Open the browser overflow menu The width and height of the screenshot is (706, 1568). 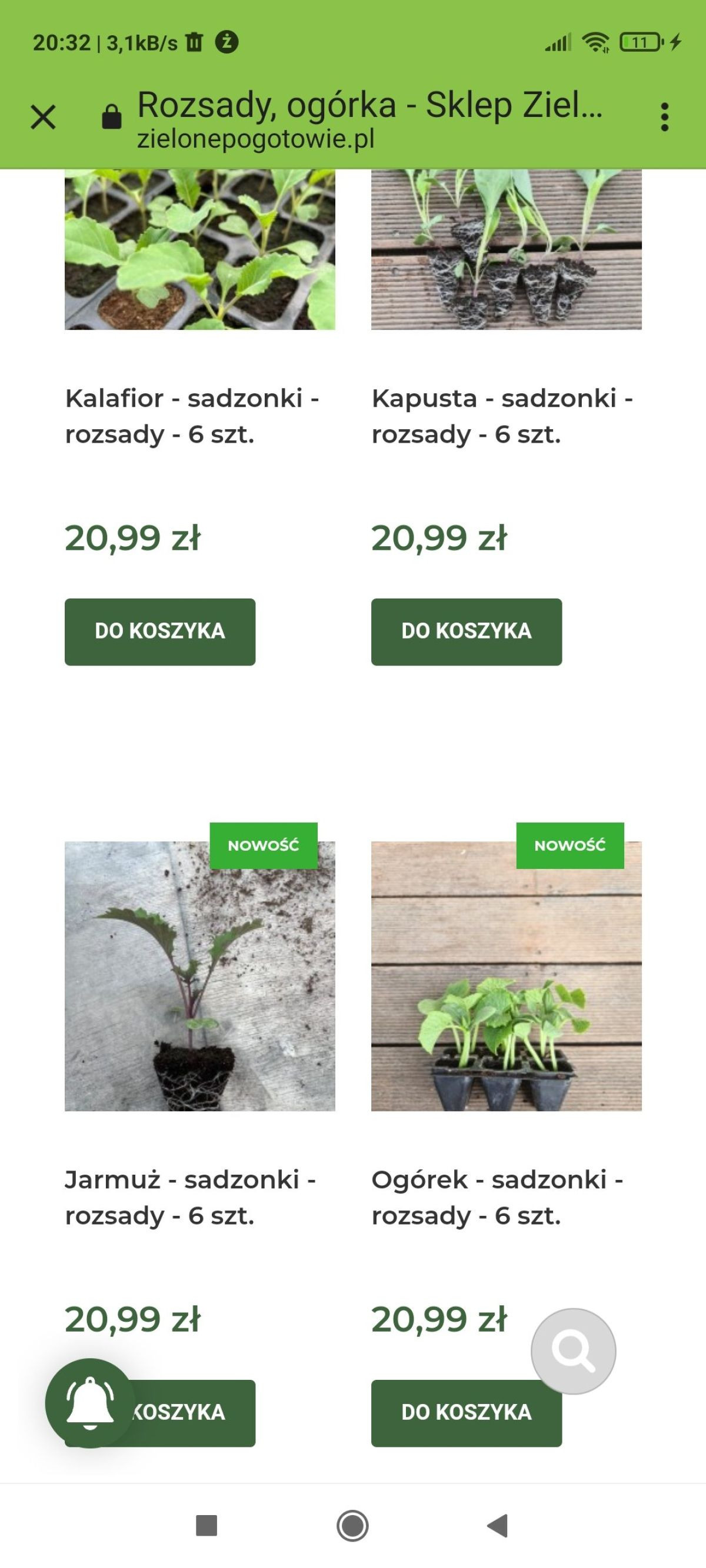(x=664, y=117)
